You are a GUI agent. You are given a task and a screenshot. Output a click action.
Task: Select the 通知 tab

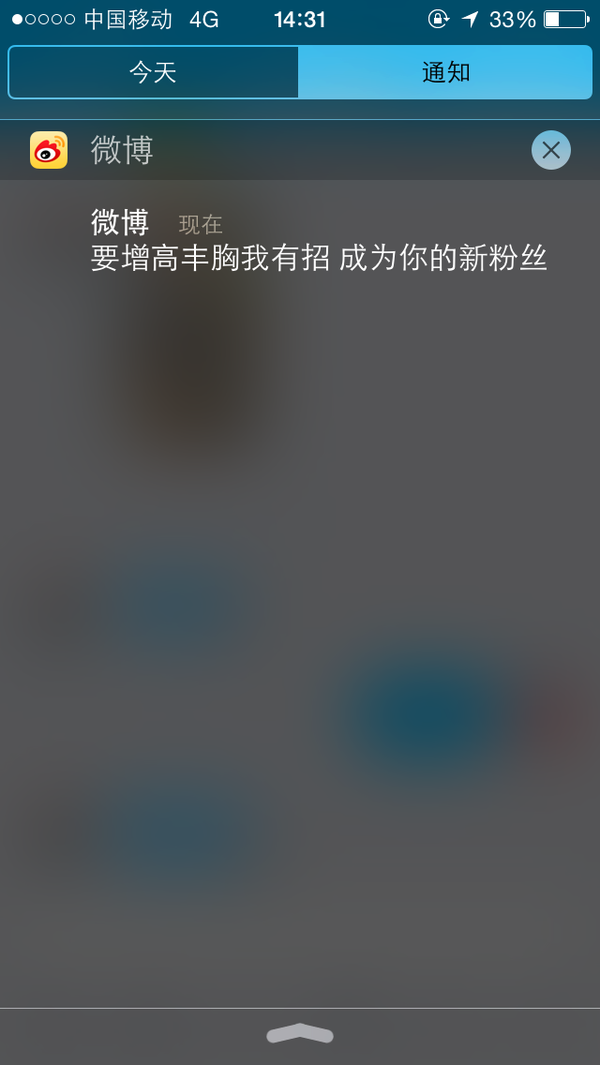click(445, 72)
